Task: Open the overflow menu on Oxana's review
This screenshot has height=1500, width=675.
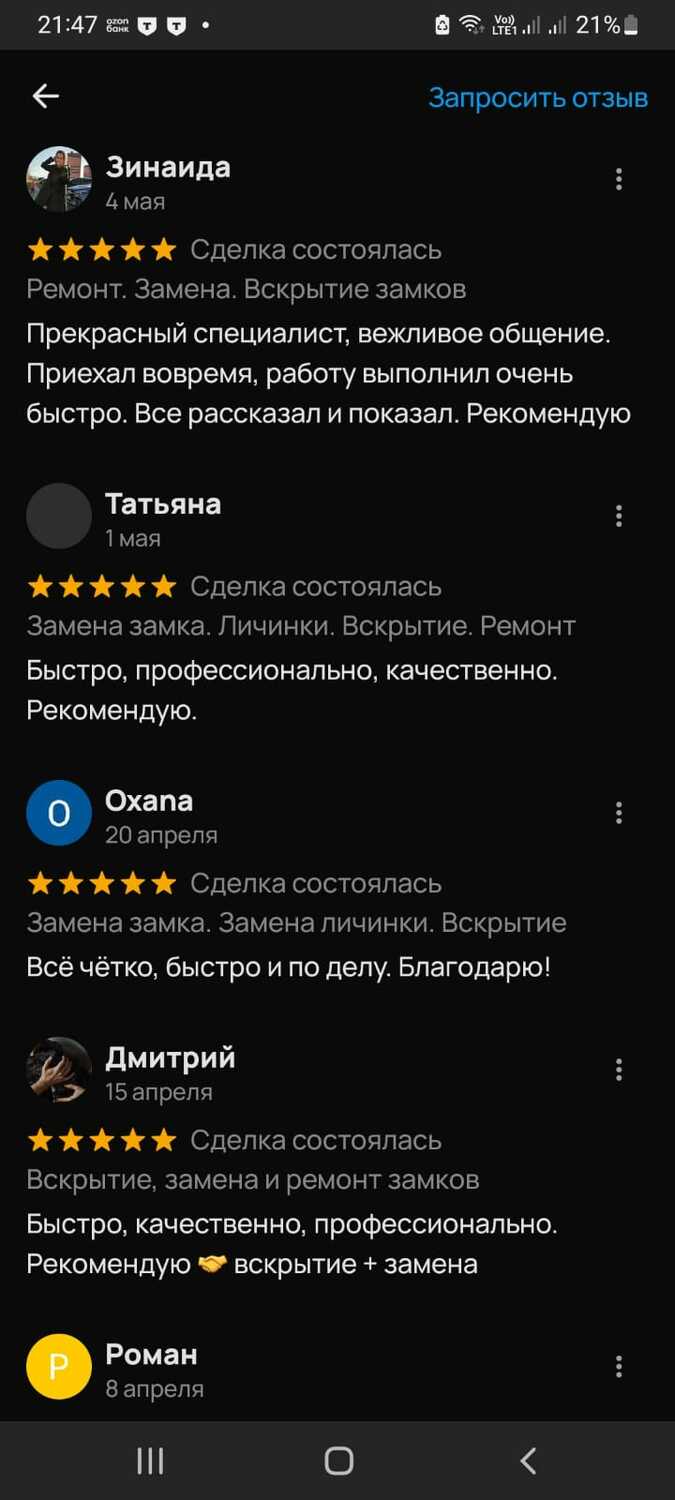Action: [x=619, y=813]
